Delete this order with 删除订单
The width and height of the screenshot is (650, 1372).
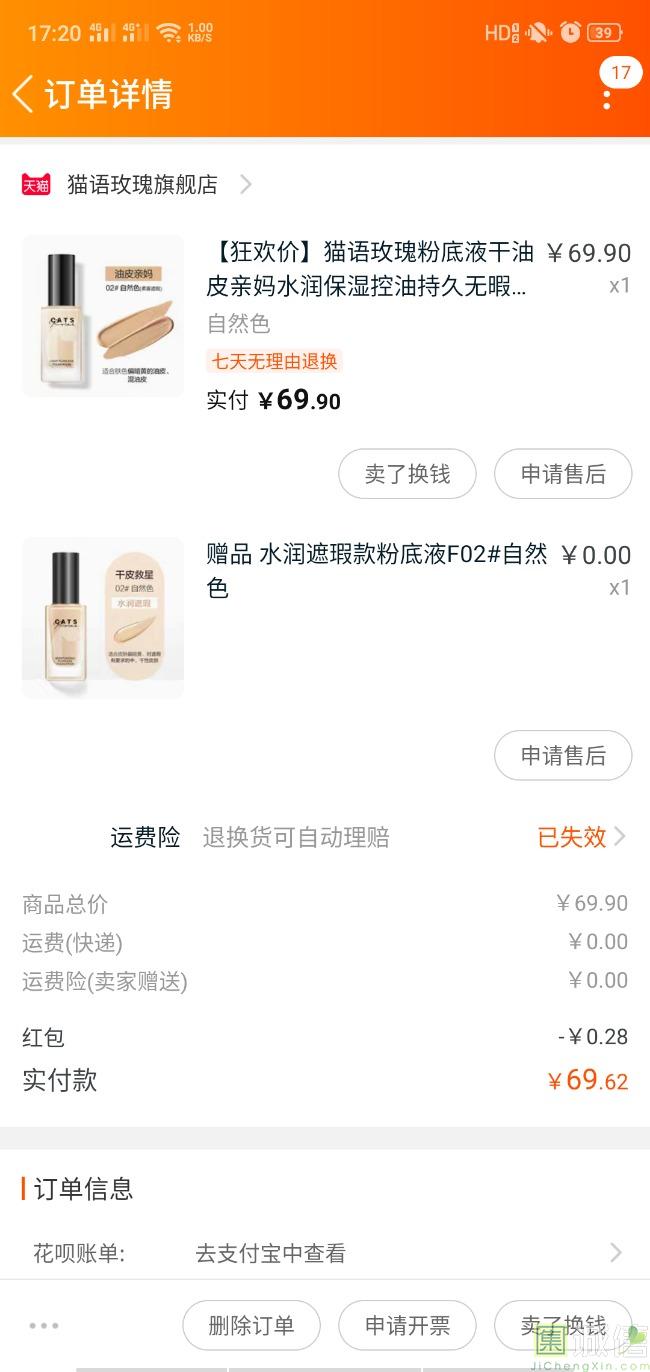pyautogui.click(x=251, y=1326)
